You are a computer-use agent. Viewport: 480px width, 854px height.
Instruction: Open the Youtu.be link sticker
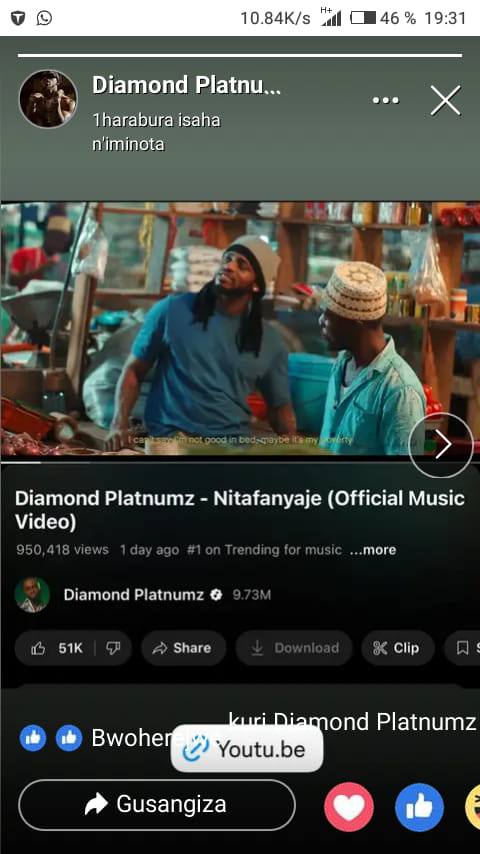coord(247,749)
